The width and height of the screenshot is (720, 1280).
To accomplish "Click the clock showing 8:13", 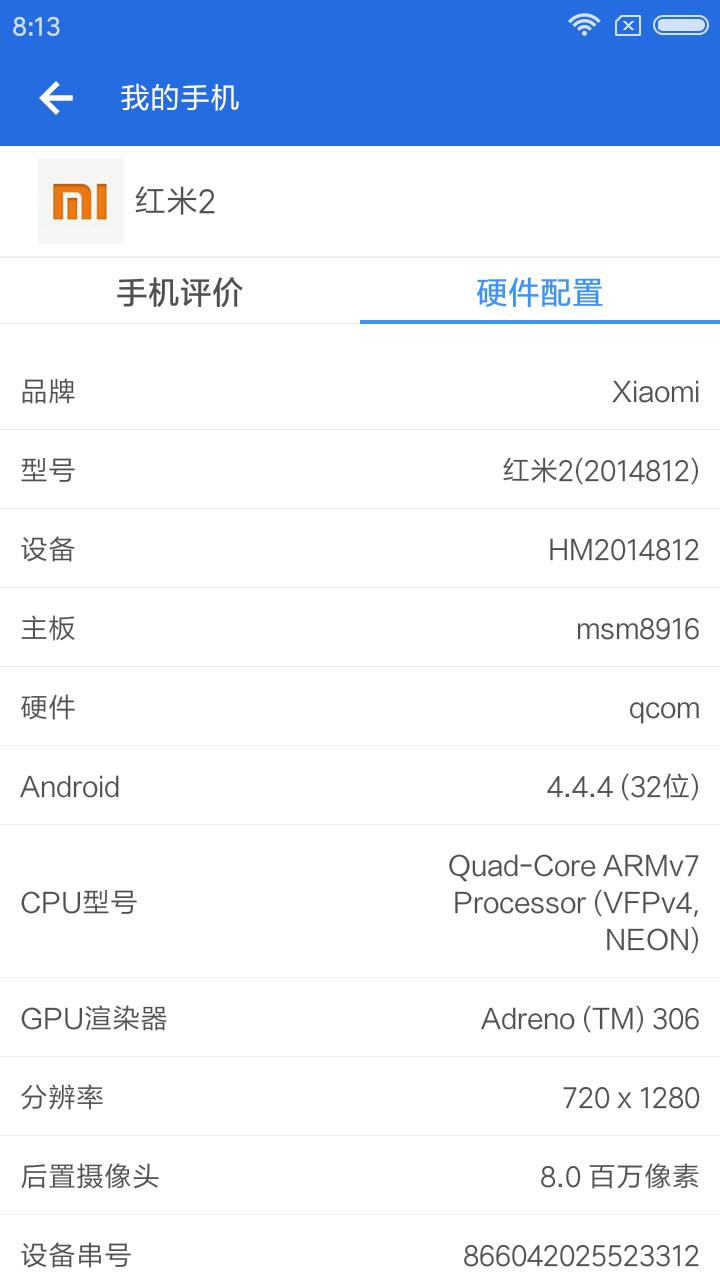I will [33, 25].
